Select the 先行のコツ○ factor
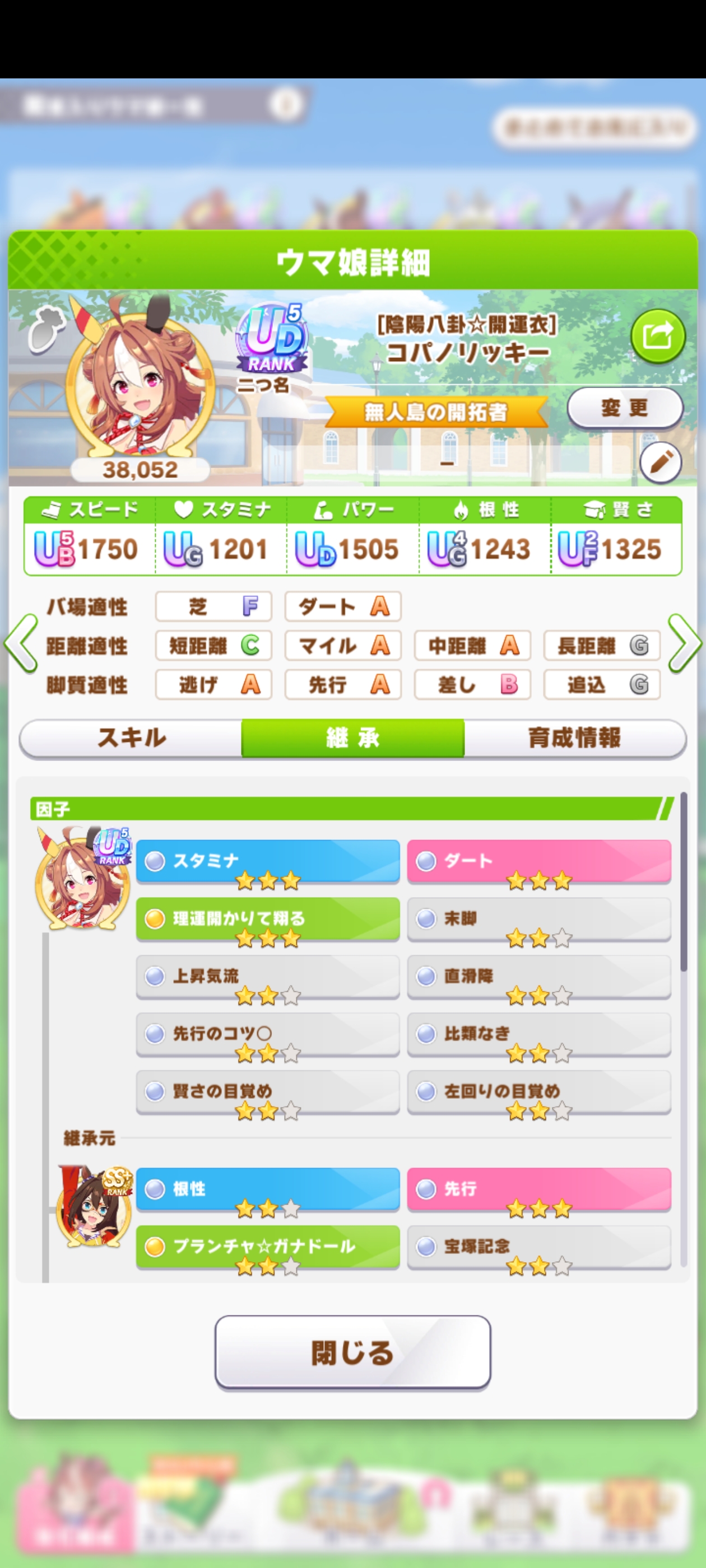 coord(267,1033)
